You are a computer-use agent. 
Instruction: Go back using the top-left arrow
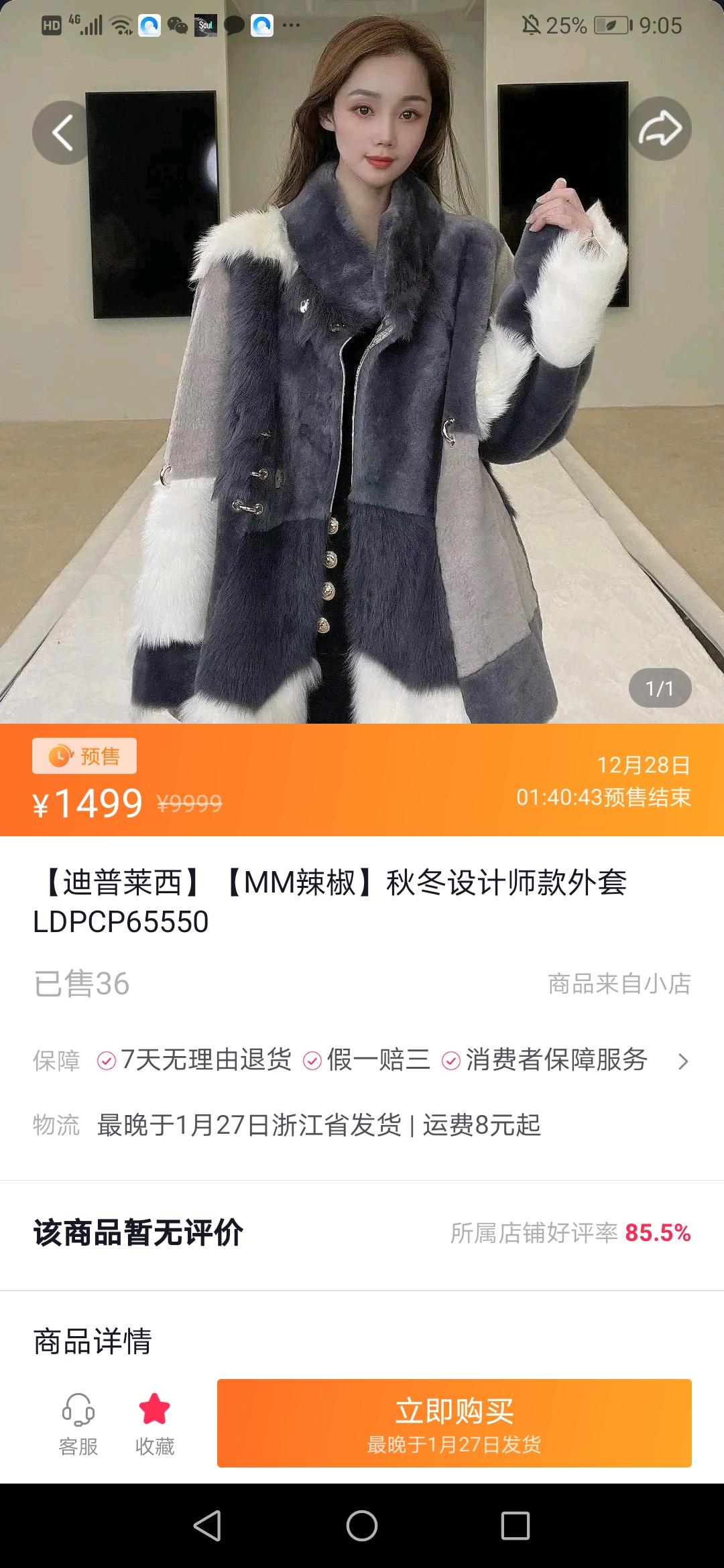coord(64,132)
